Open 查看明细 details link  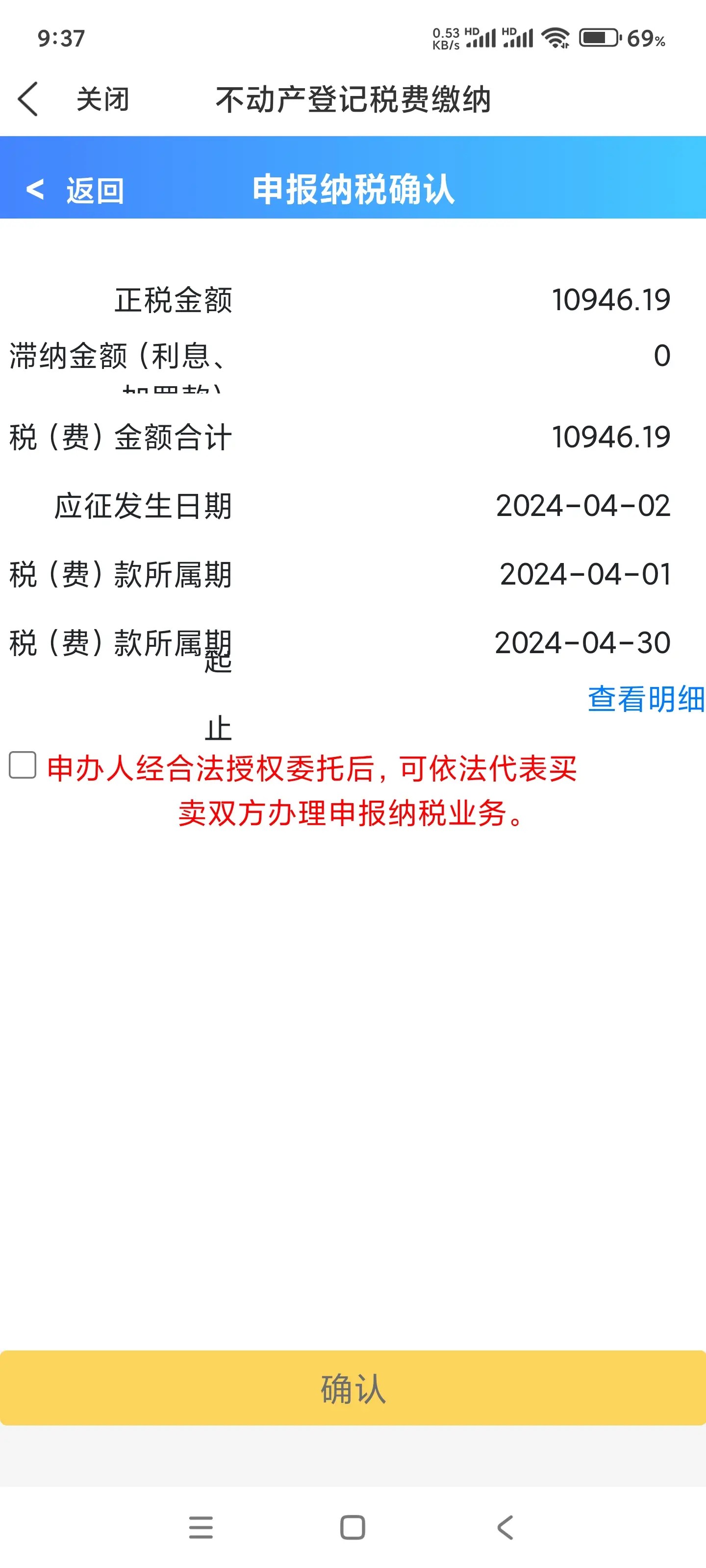[x=645, y=698]
